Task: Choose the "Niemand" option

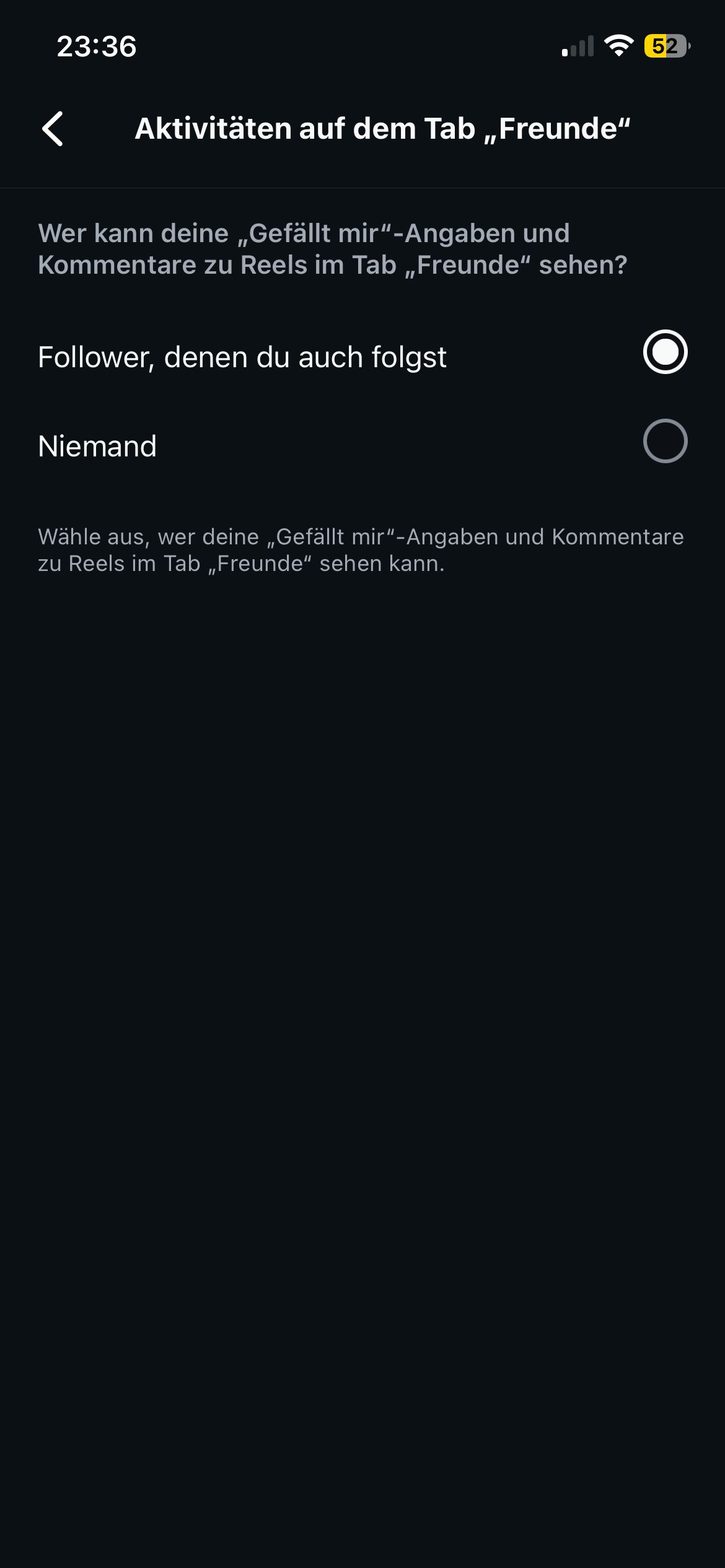Action: click(x=665, y=442)
